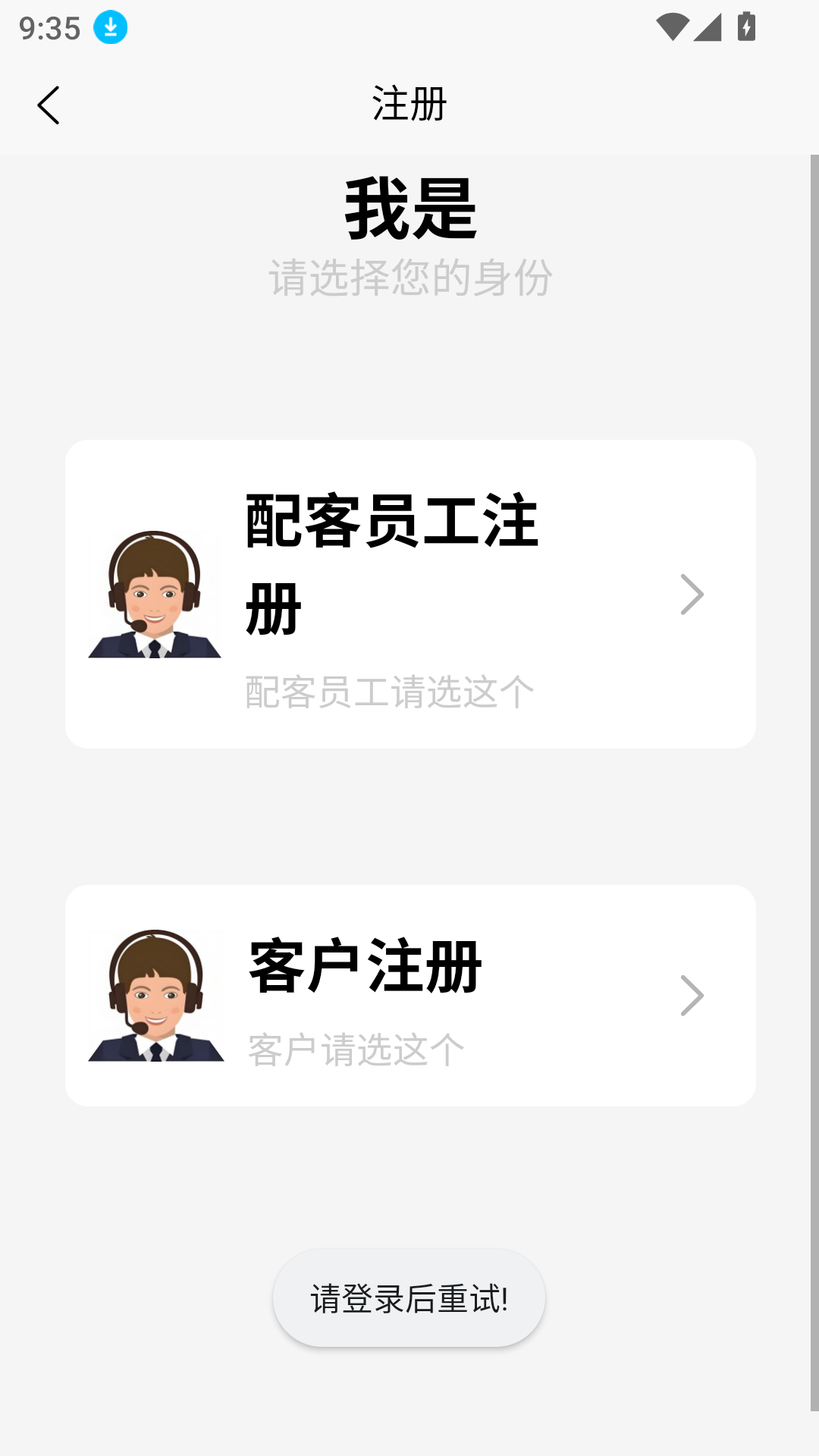This screenshot has height=1456, width=819.
Task: Choose the 客户注册 identity option
Action: point(409,996)
